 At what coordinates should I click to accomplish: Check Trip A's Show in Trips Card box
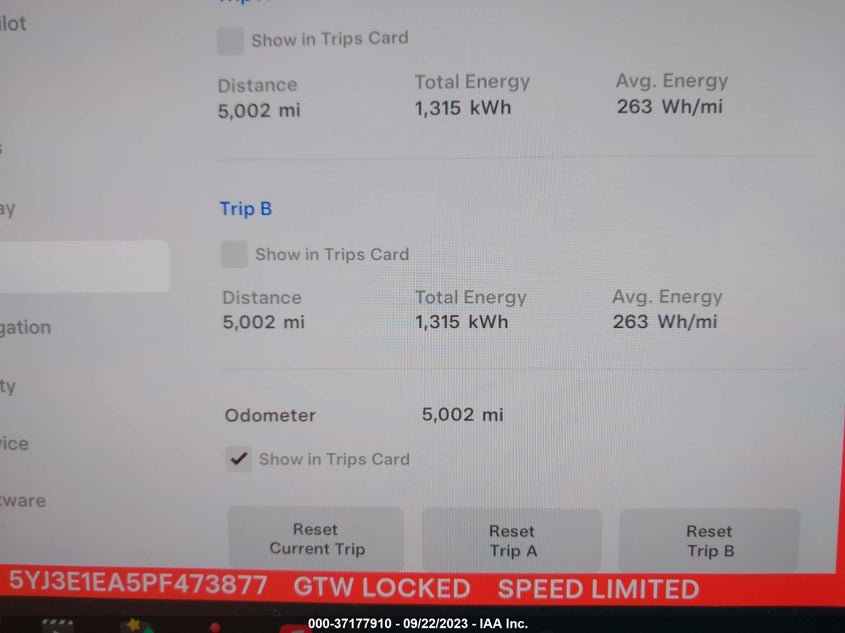(x=230, y=41)
